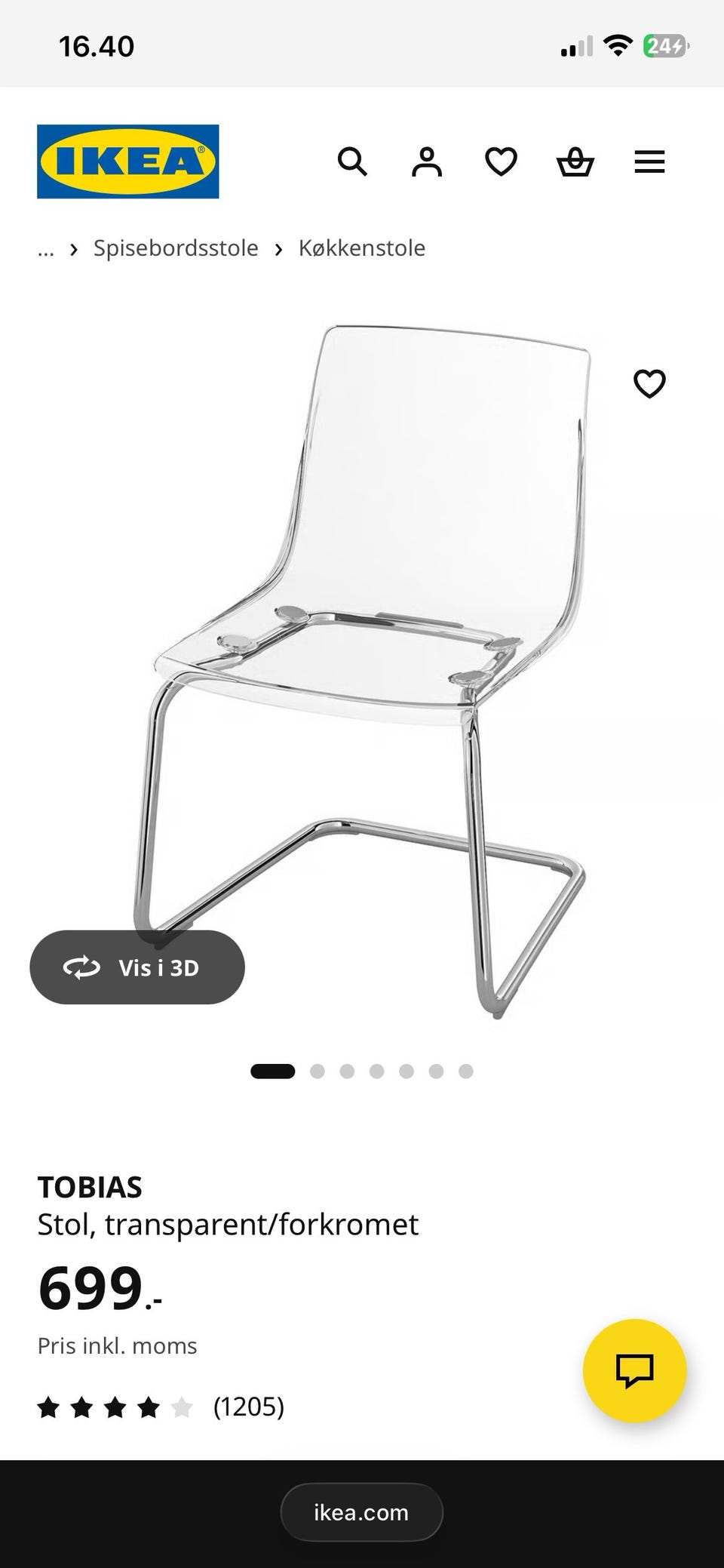Open the star ratings with 1205 reviews
Image resolution: width=724 pixels, height=1568 pixels.
[x=161, y=1407]
